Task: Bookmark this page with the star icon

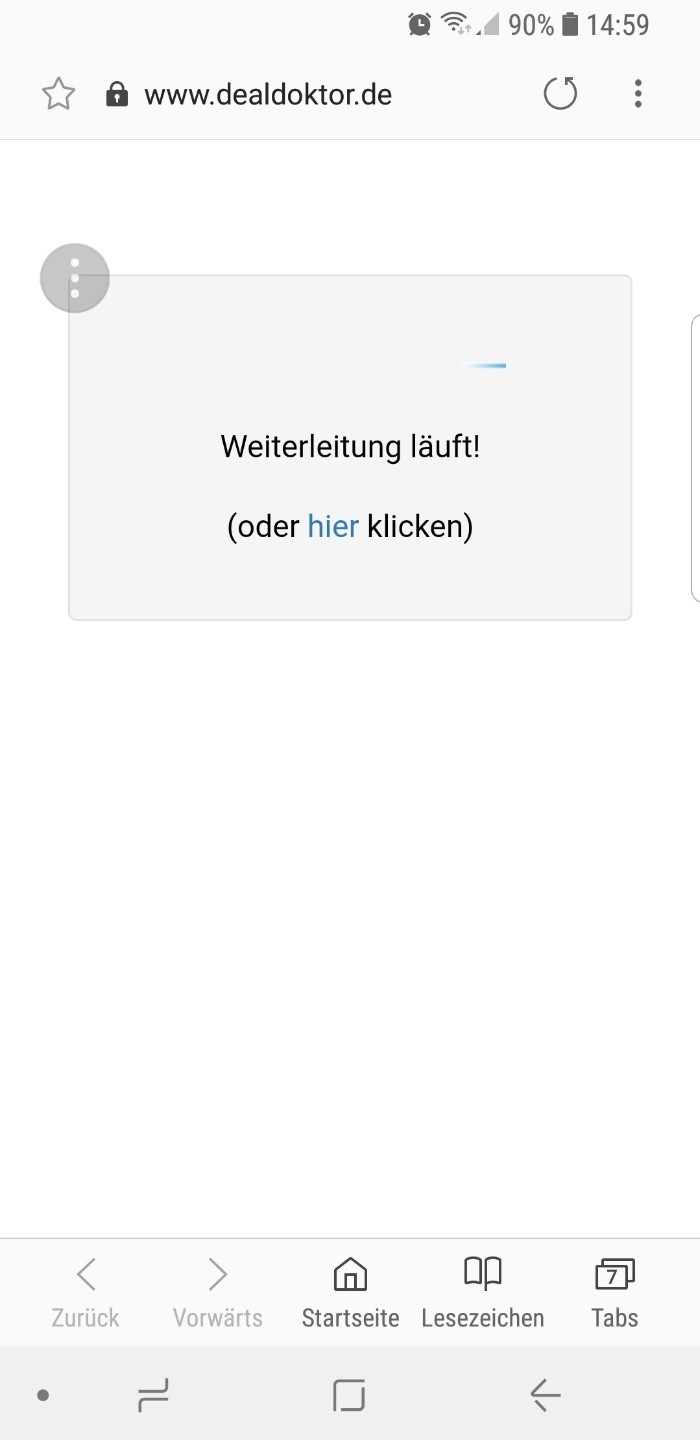Action: click(59, 95)
